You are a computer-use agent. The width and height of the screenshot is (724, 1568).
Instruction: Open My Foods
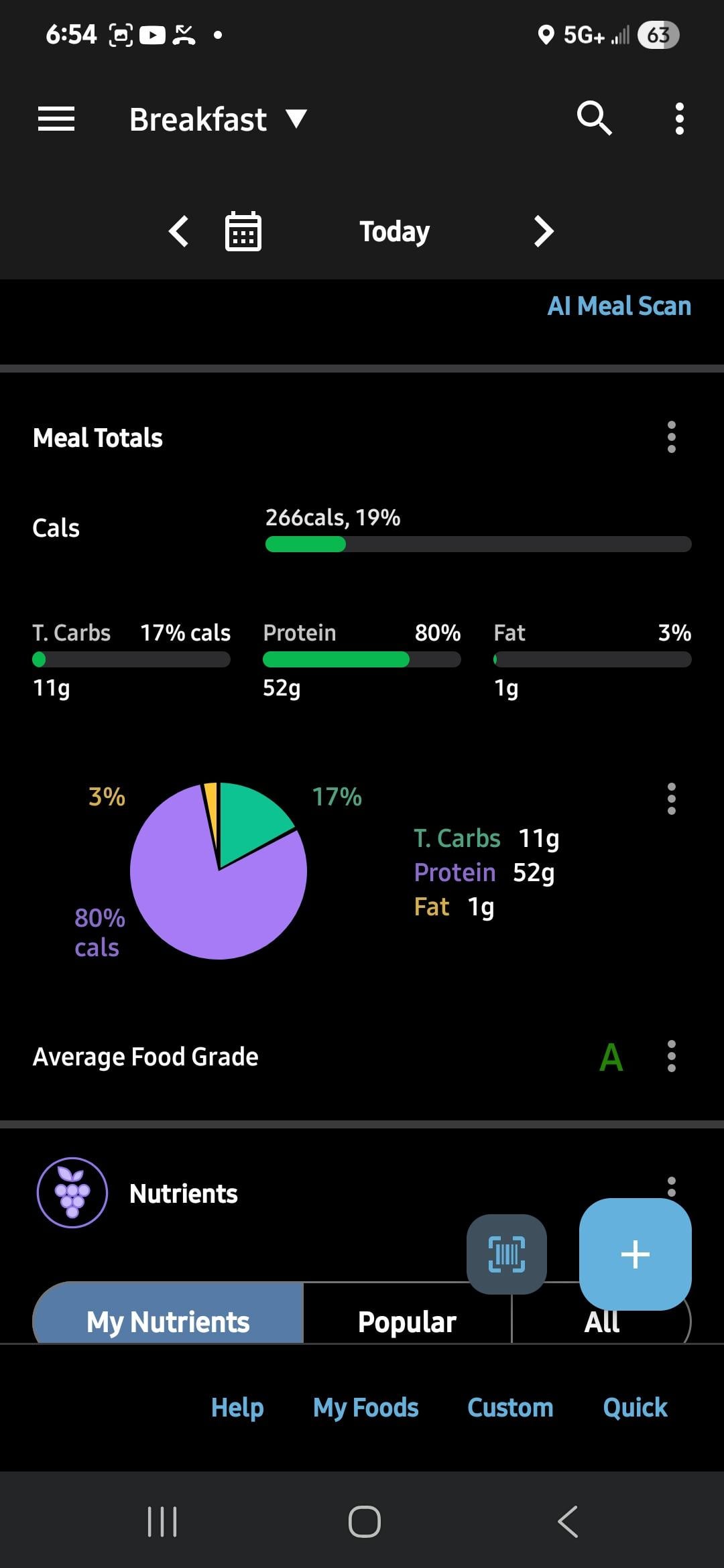365,1407
